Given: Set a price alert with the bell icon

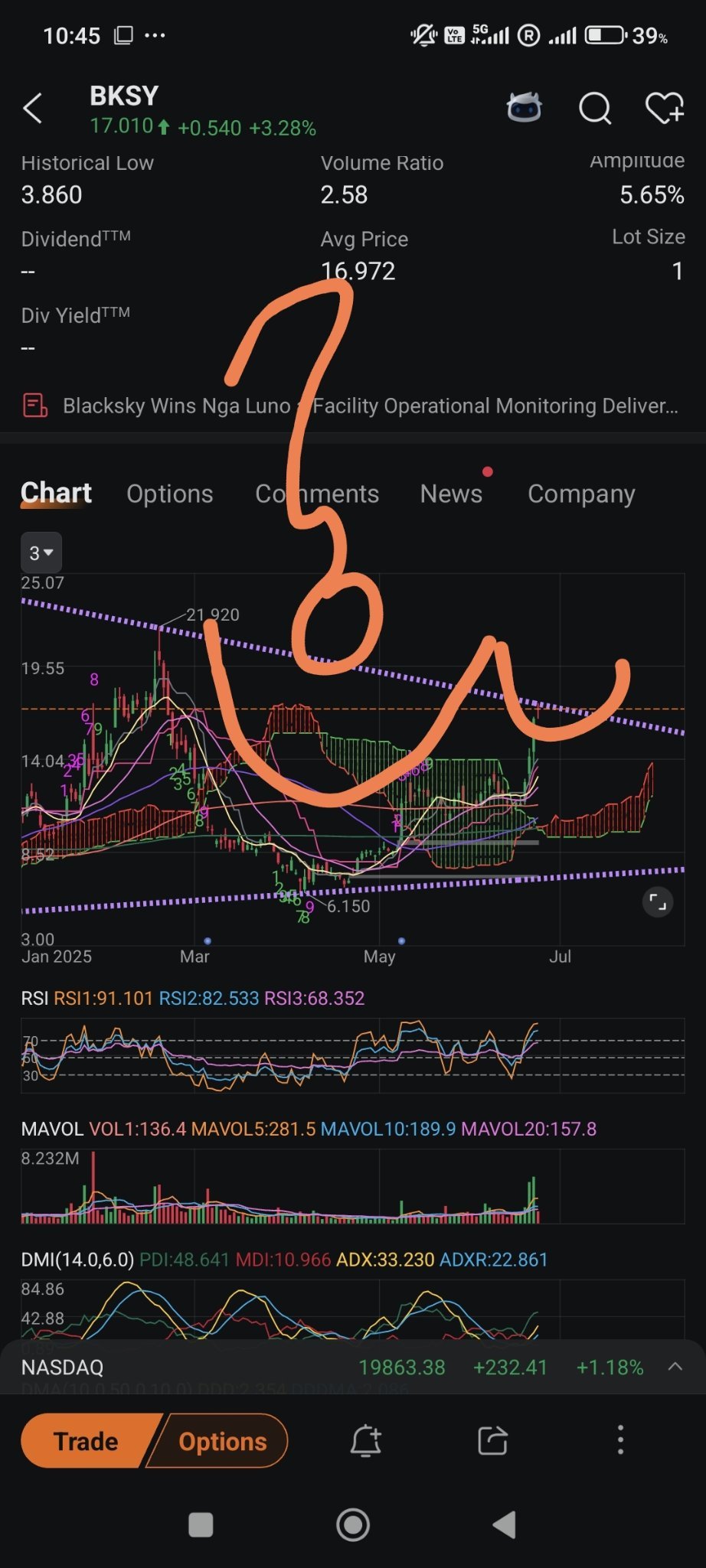Looking at the screenshot, I should point(366,1440).
